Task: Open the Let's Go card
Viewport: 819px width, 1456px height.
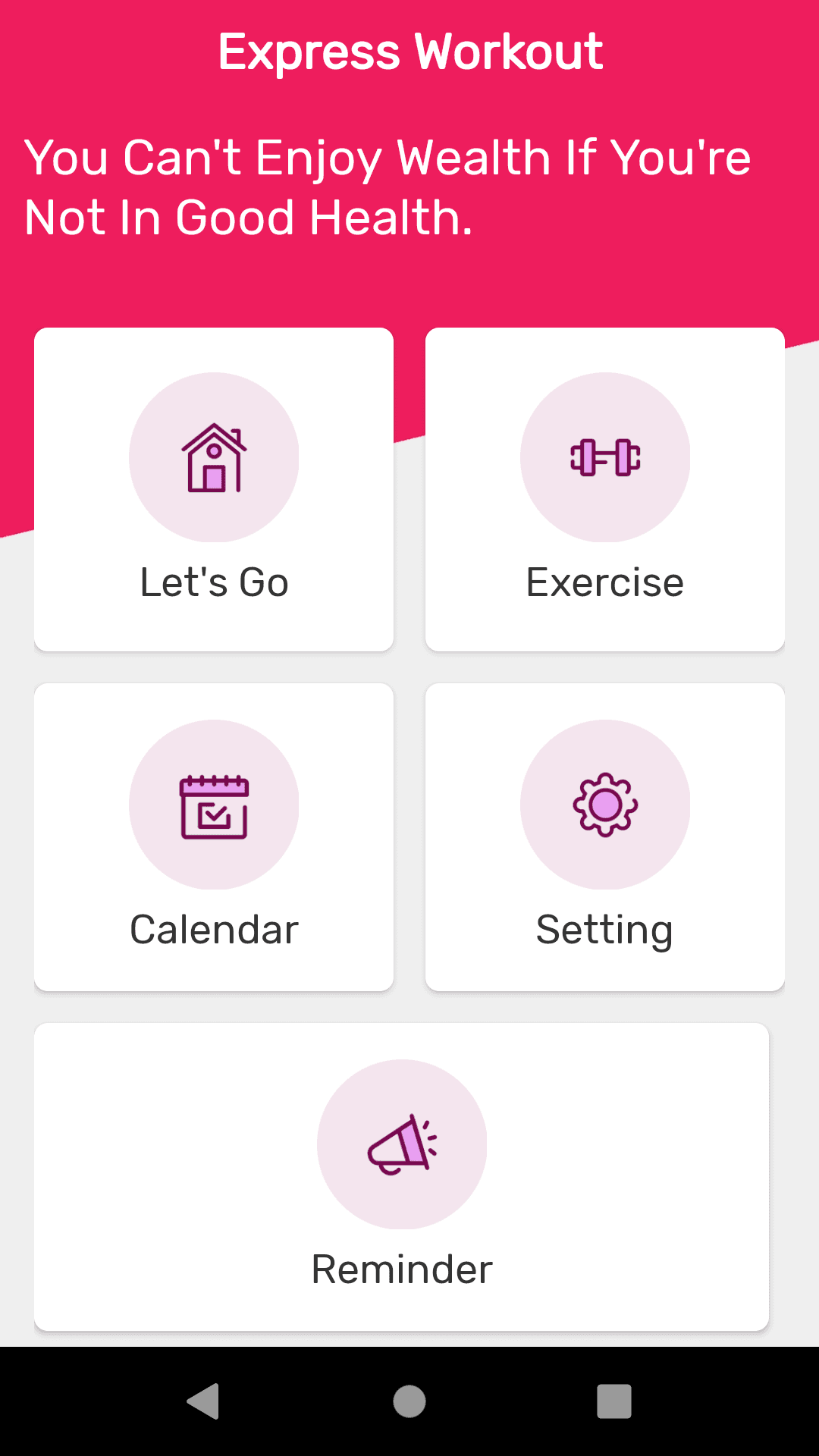Action: [214, 489]
